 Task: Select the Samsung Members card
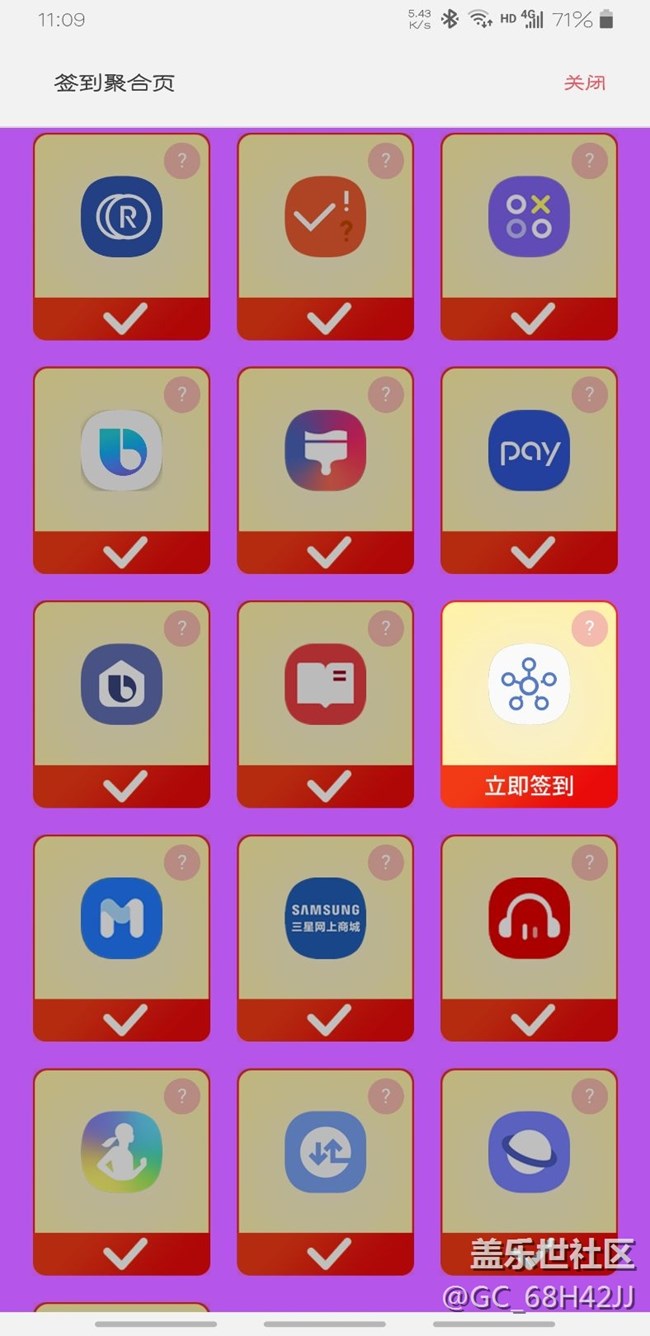(121, 918)
